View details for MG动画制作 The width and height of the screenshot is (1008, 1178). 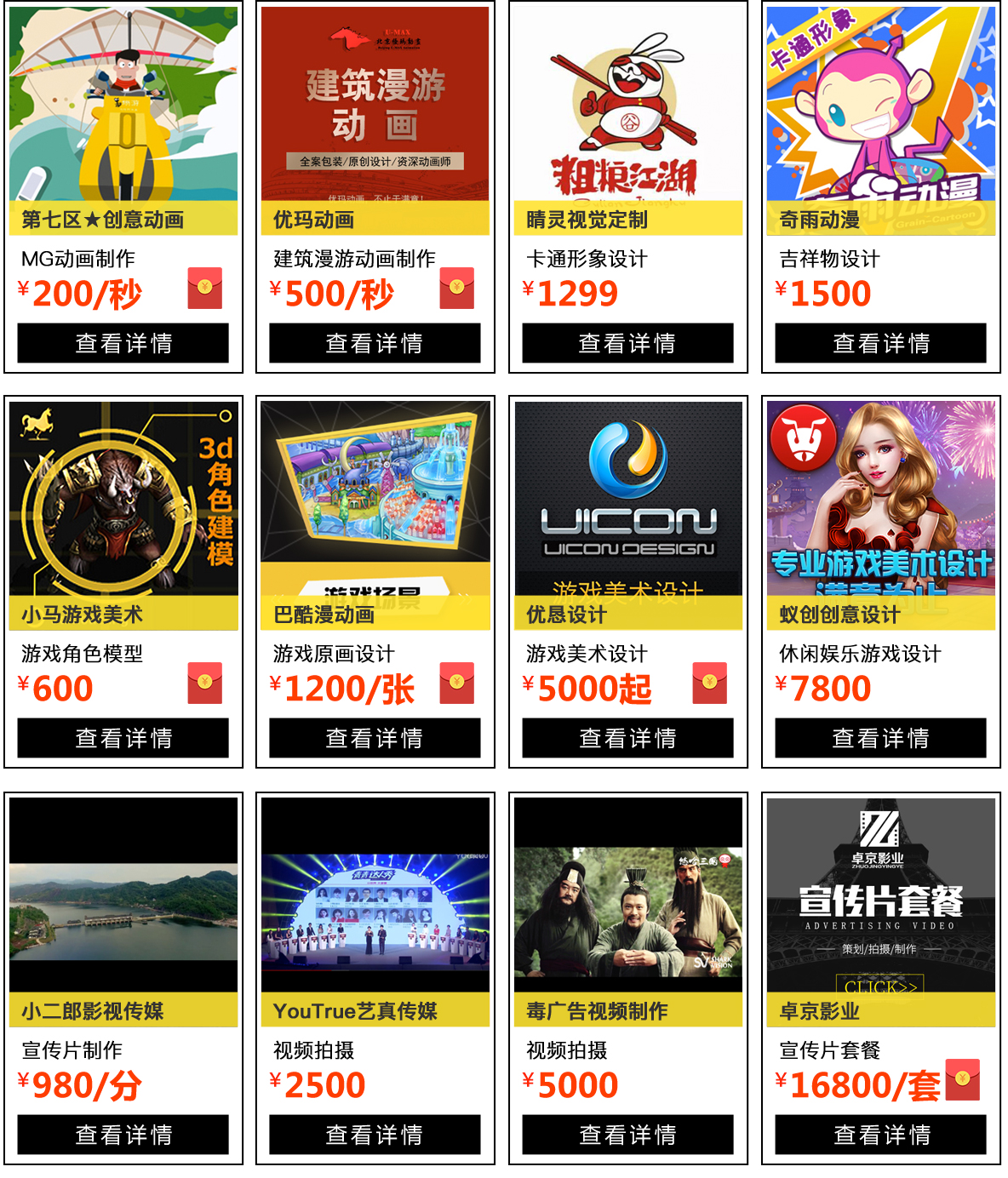click(x=123, y=343)
